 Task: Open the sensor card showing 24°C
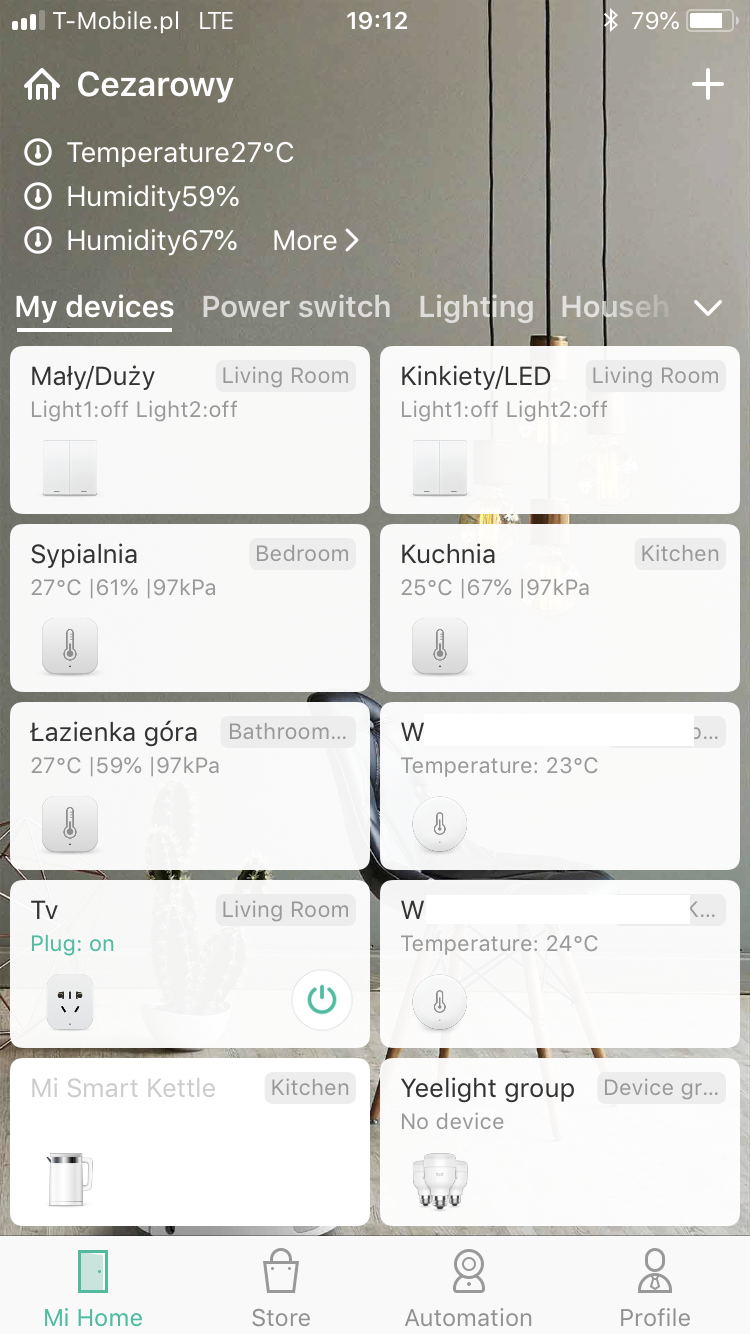(x=560, y=964)
